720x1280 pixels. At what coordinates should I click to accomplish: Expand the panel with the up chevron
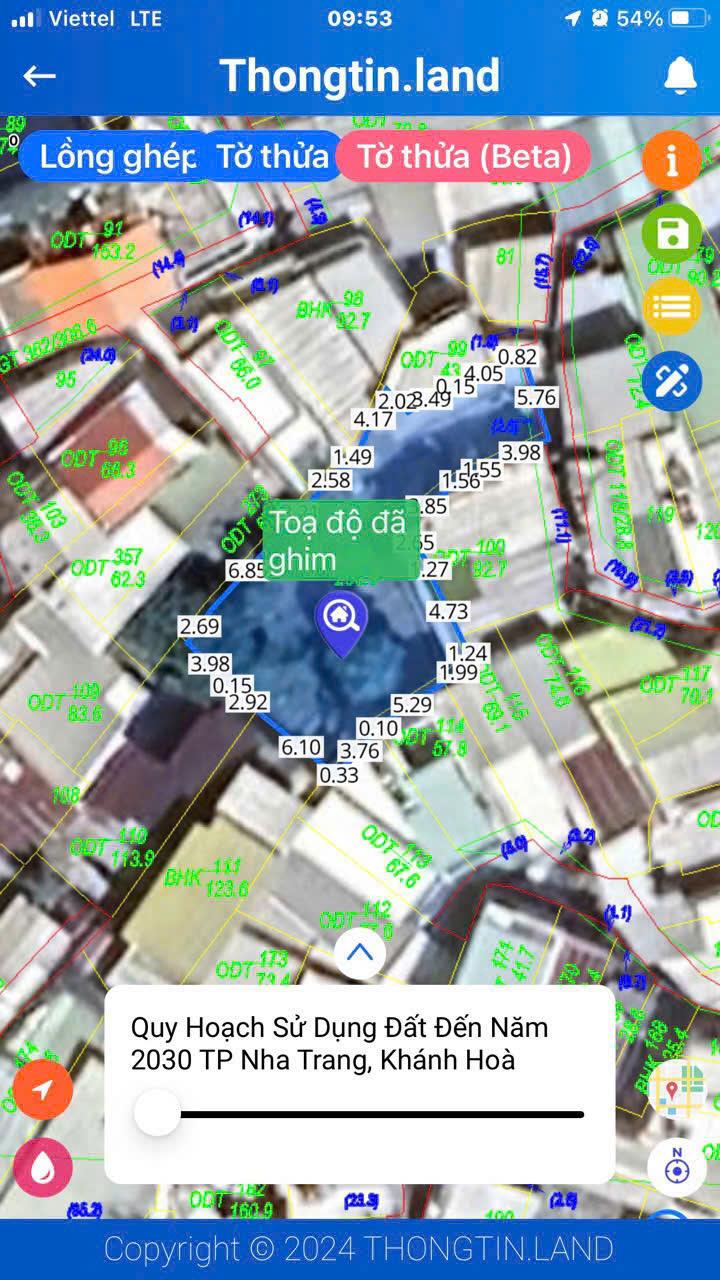click(x=359, y=953)
